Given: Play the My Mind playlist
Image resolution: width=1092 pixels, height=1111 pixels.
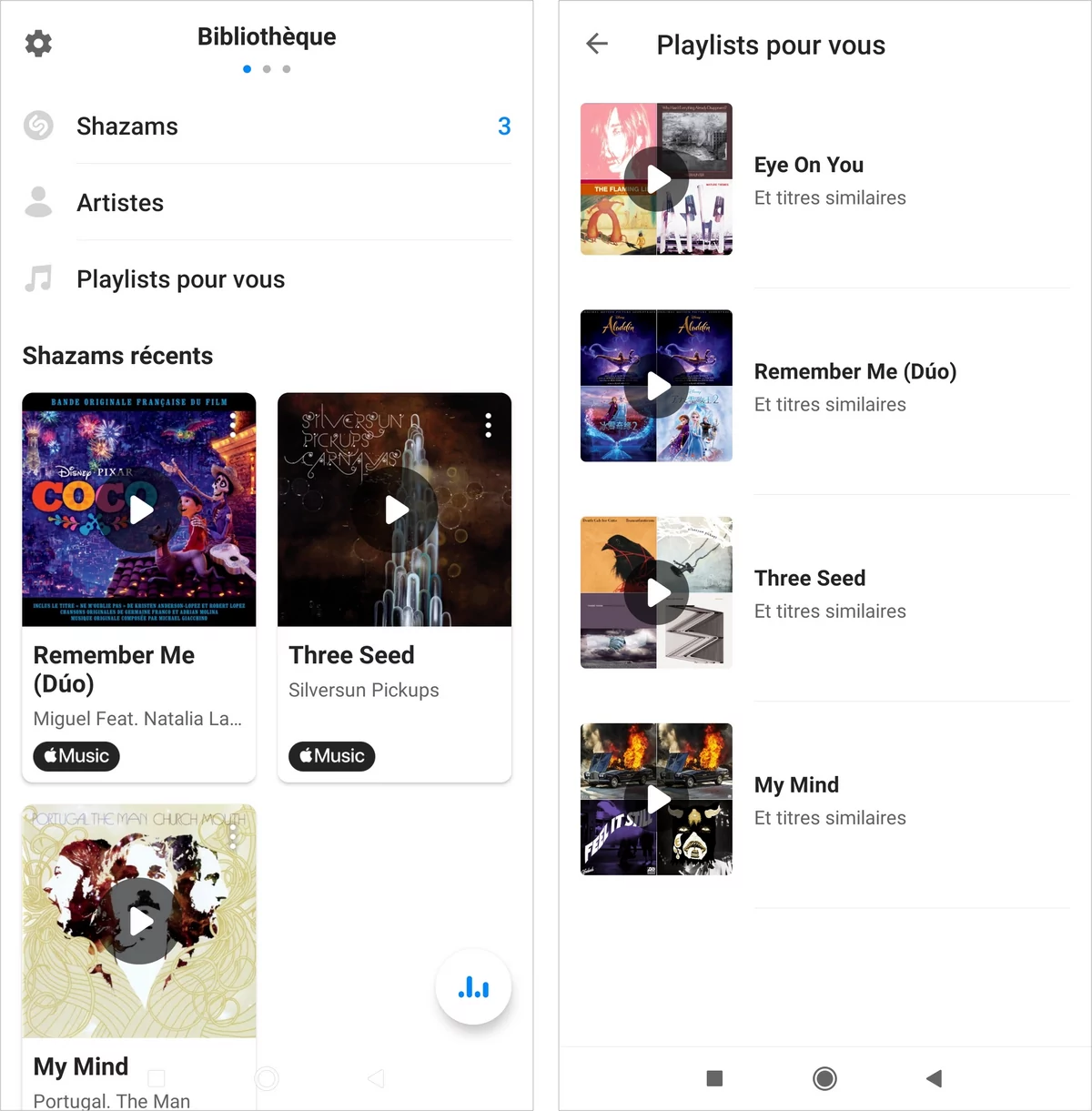Looking at the screenshot, I should click(656, 799).
